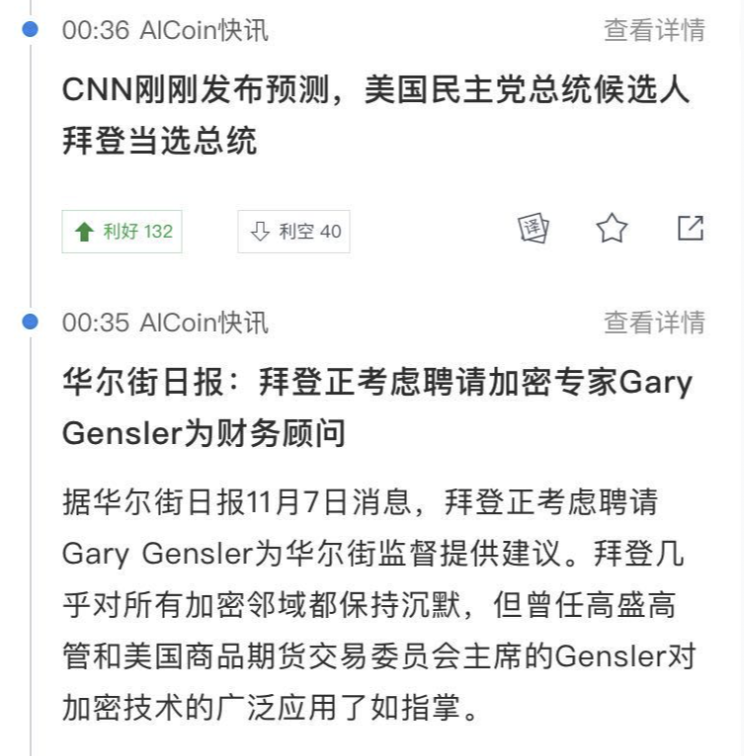Click the green up arrow inside 利好 button
This screenshot has width=744, height=756.
pyautogui.click(x=83, y=231)
